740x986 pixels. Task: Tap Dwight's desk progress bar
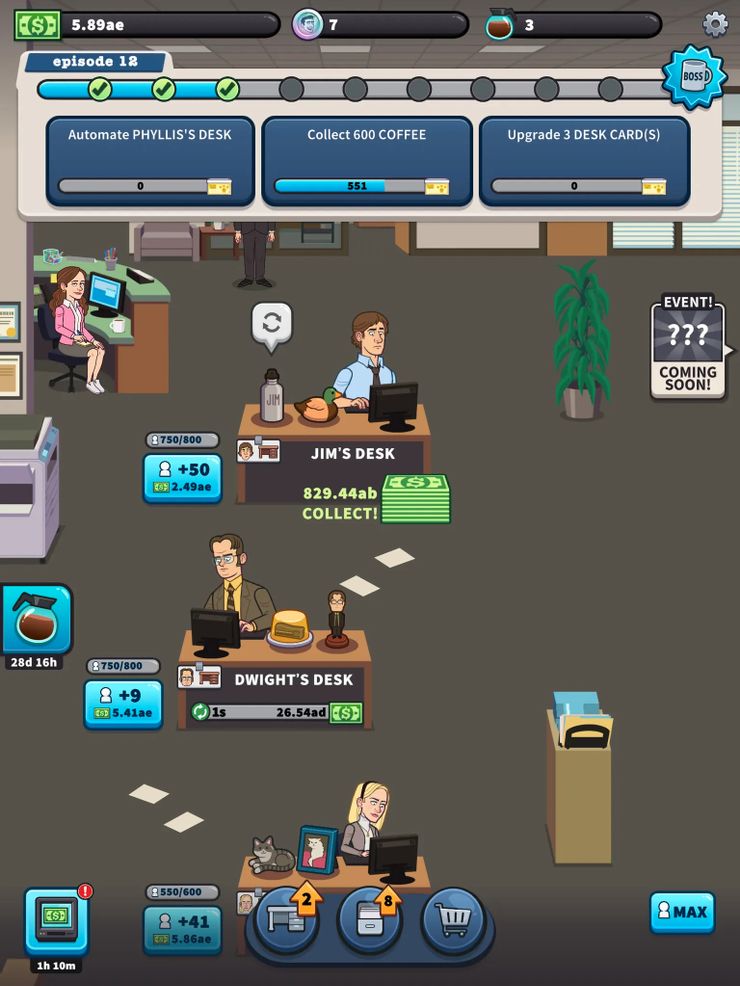tap(275, 712)
